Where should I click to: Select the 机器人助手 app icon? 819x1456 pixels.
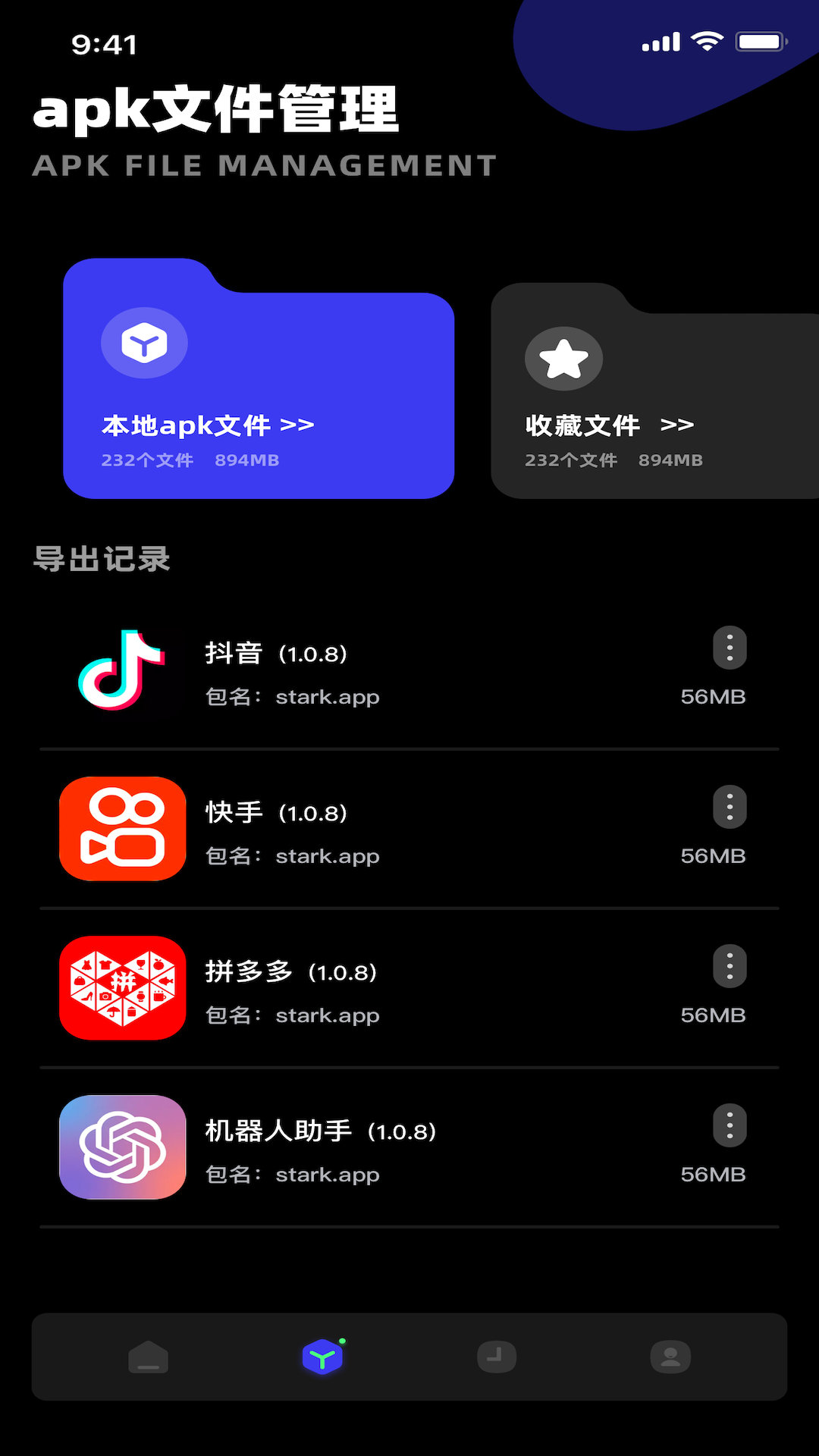pos(122,1147)
